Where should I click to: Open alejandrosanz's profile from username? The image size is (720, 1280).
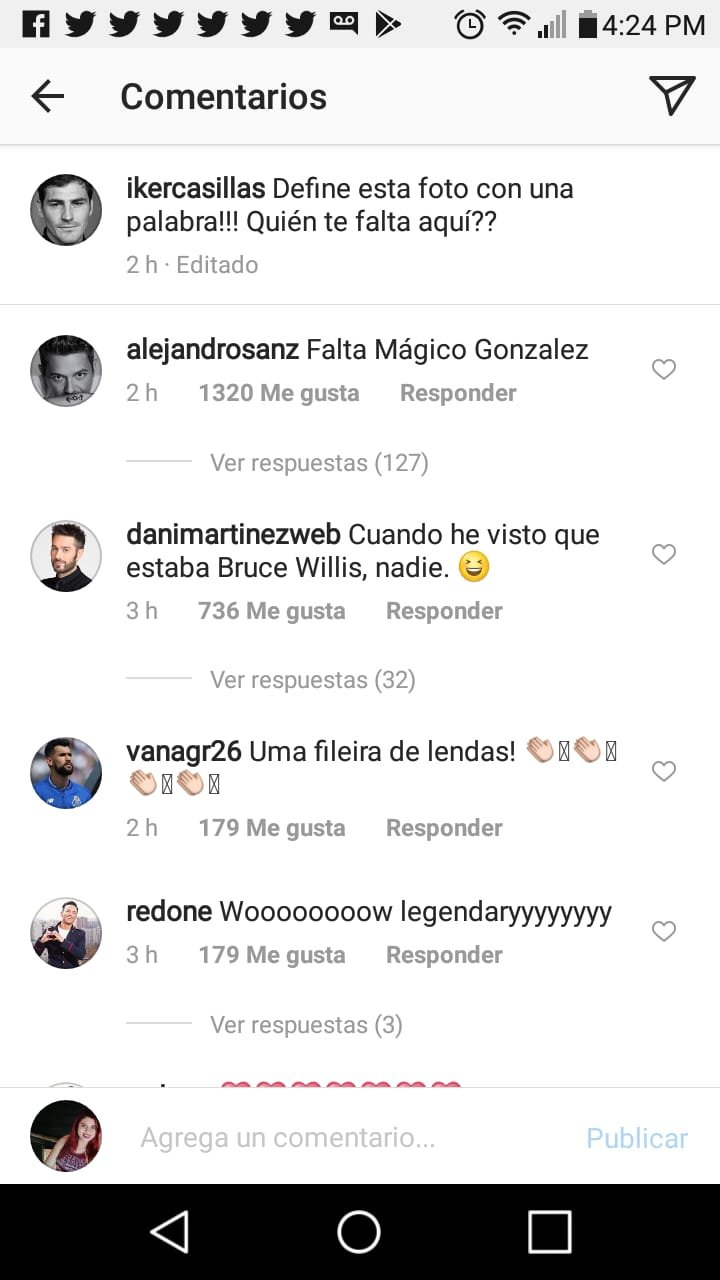coord(212,350)
